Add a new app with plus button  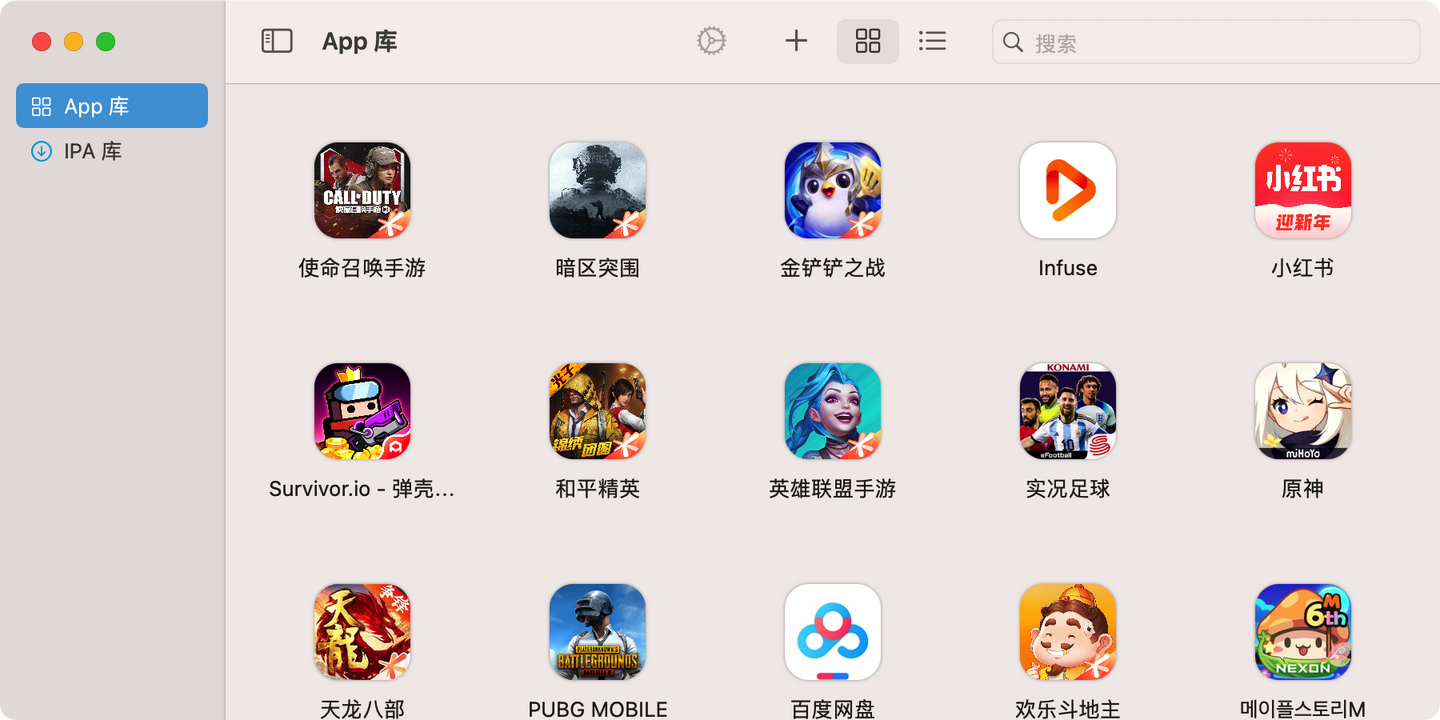click(796, 41)
